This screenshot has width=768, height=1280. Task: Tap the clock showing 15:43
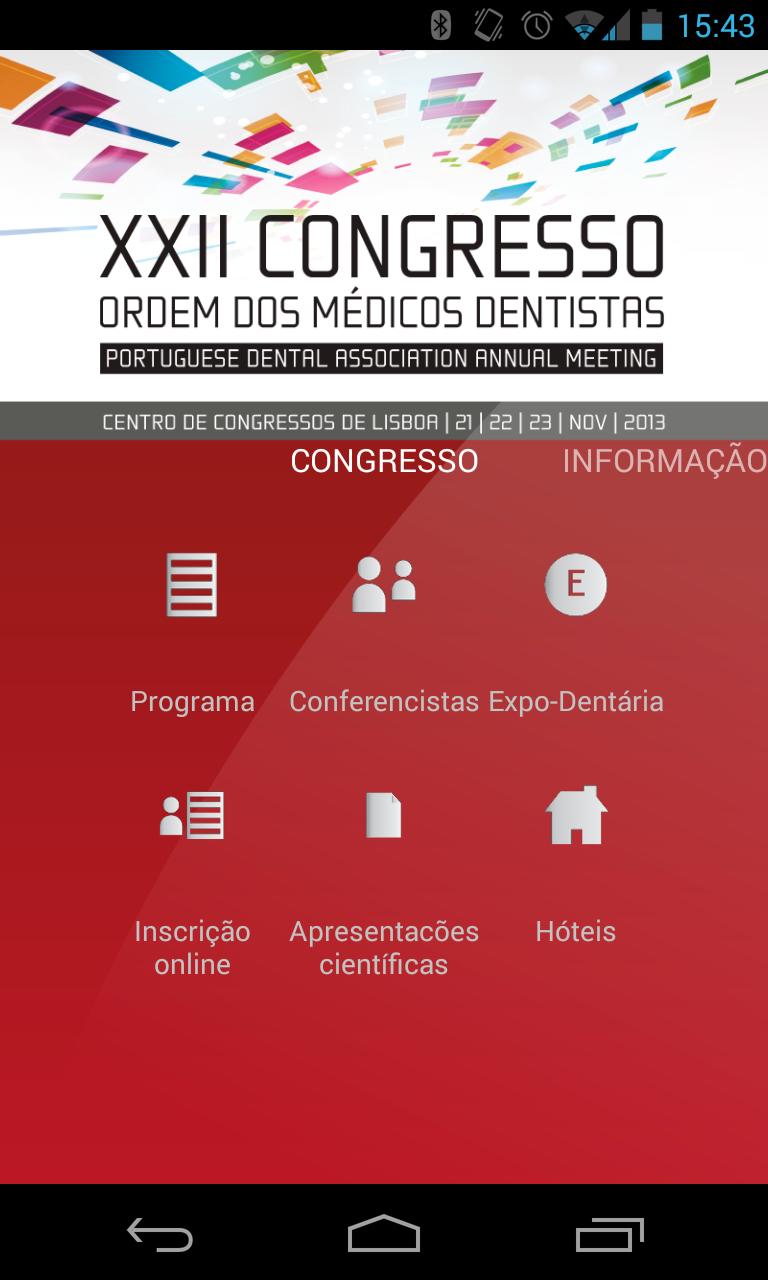706,25
